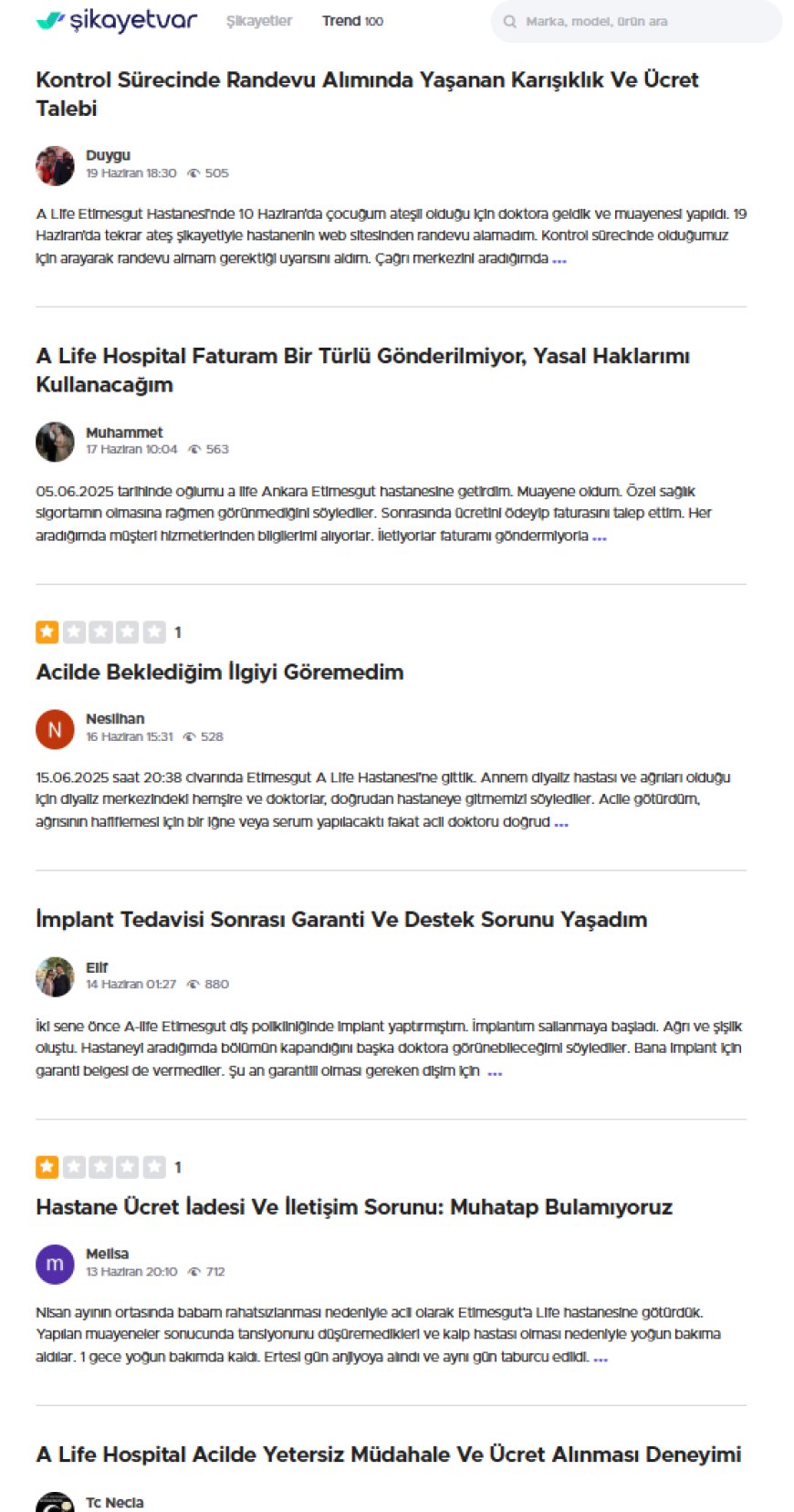Image resolution: width=794 pixels, height=1512 pixels.
Task: Open the Şikayetler section
Action: [258, 21]
